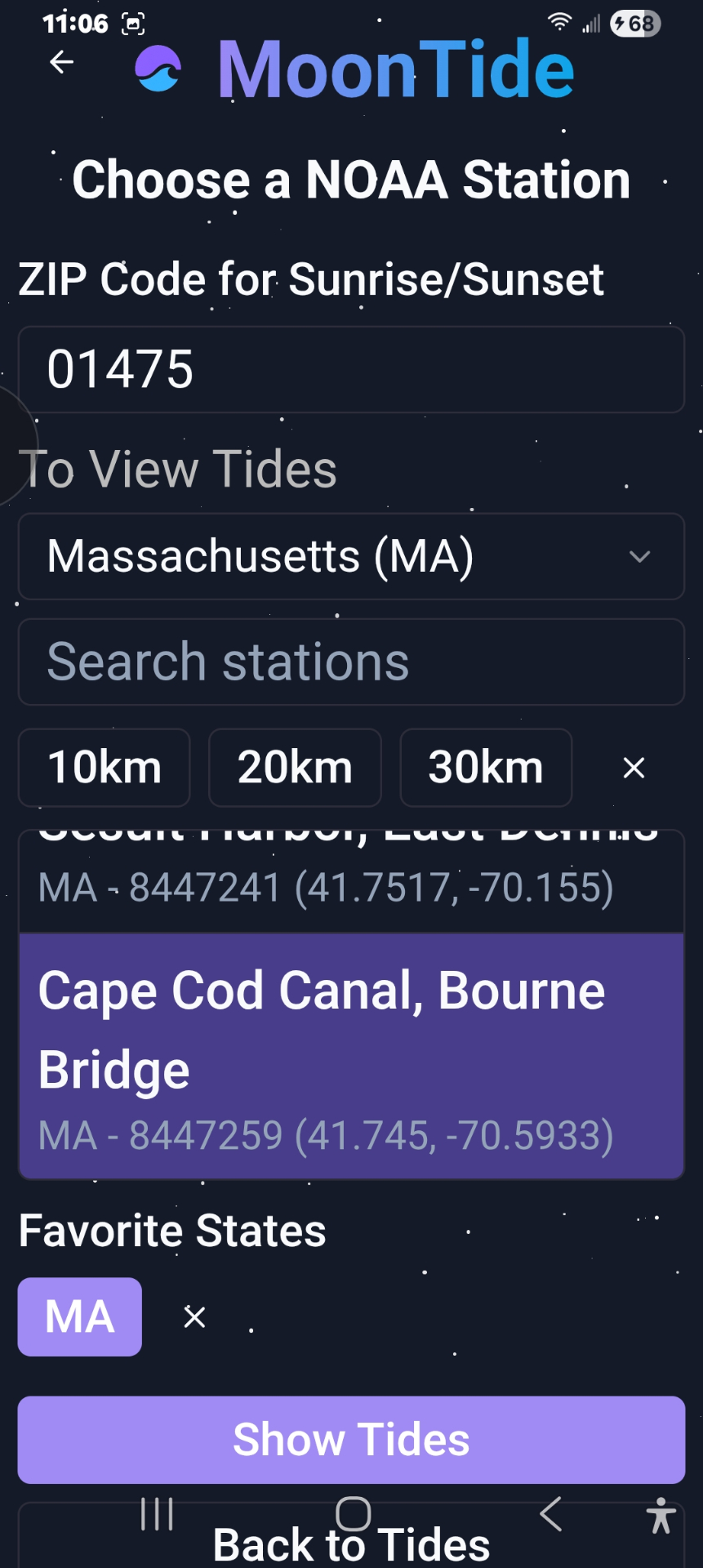Open recent apps from the navigation bar

tap(157, 1514)
